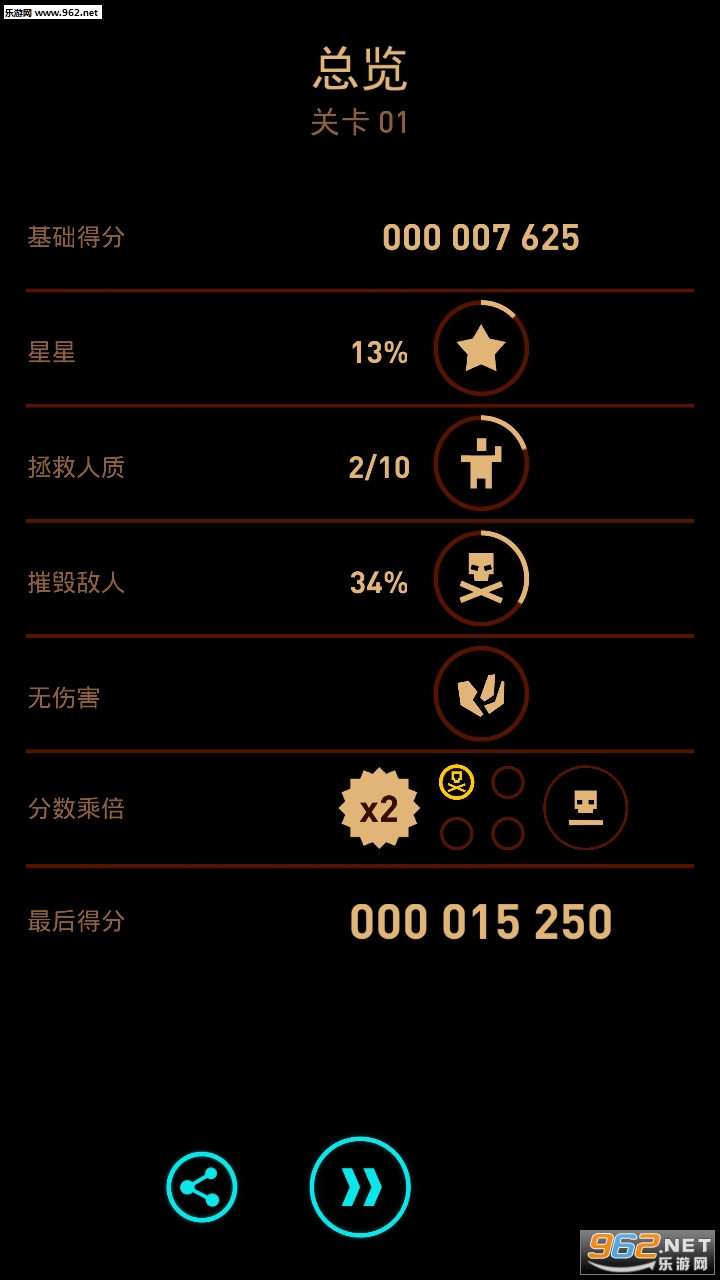The image size is (720, 1280).
Task: Share the level score summary
Action: [201, 1187]
